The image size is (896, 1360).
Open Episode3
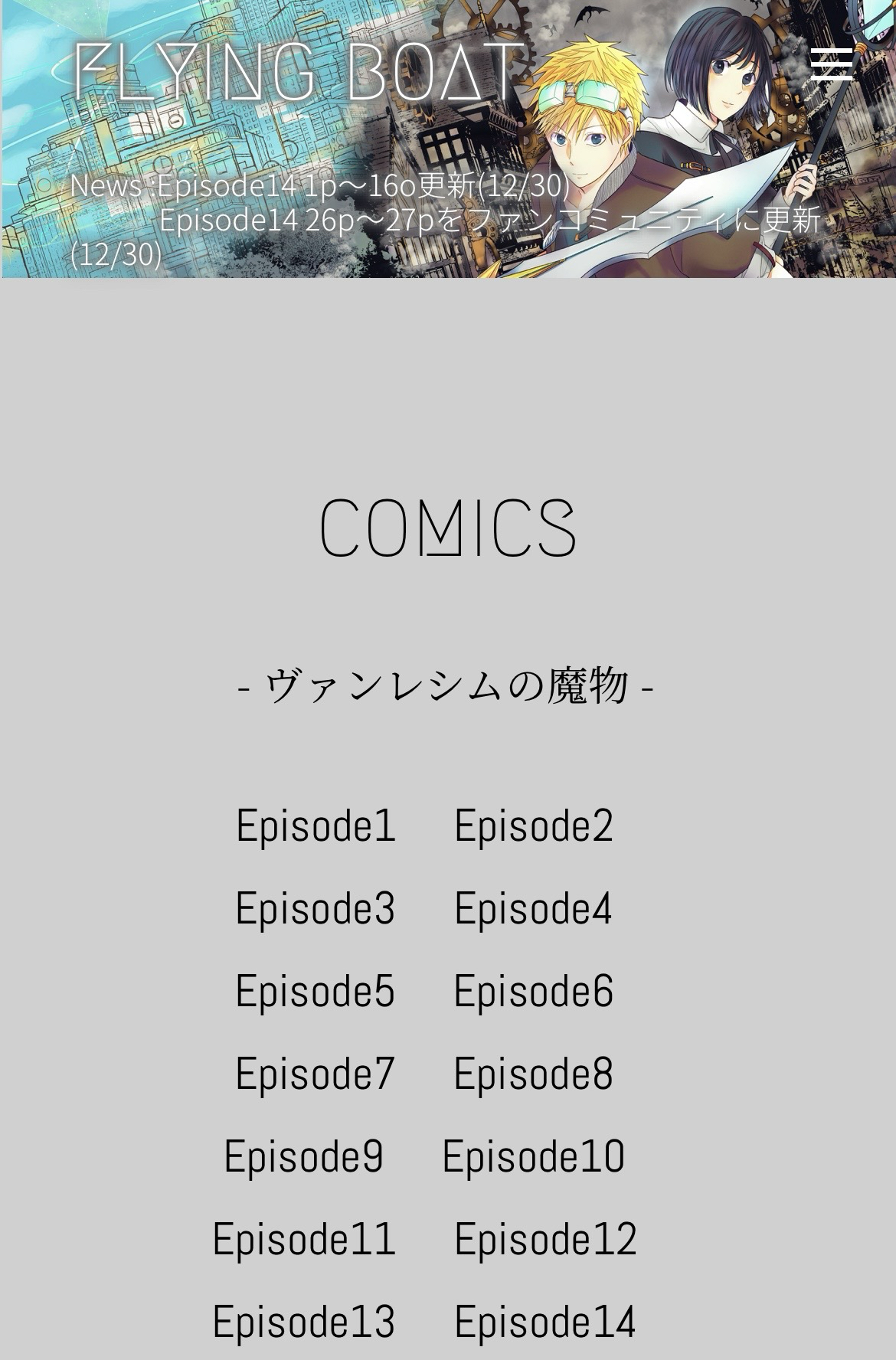[316, 908]
